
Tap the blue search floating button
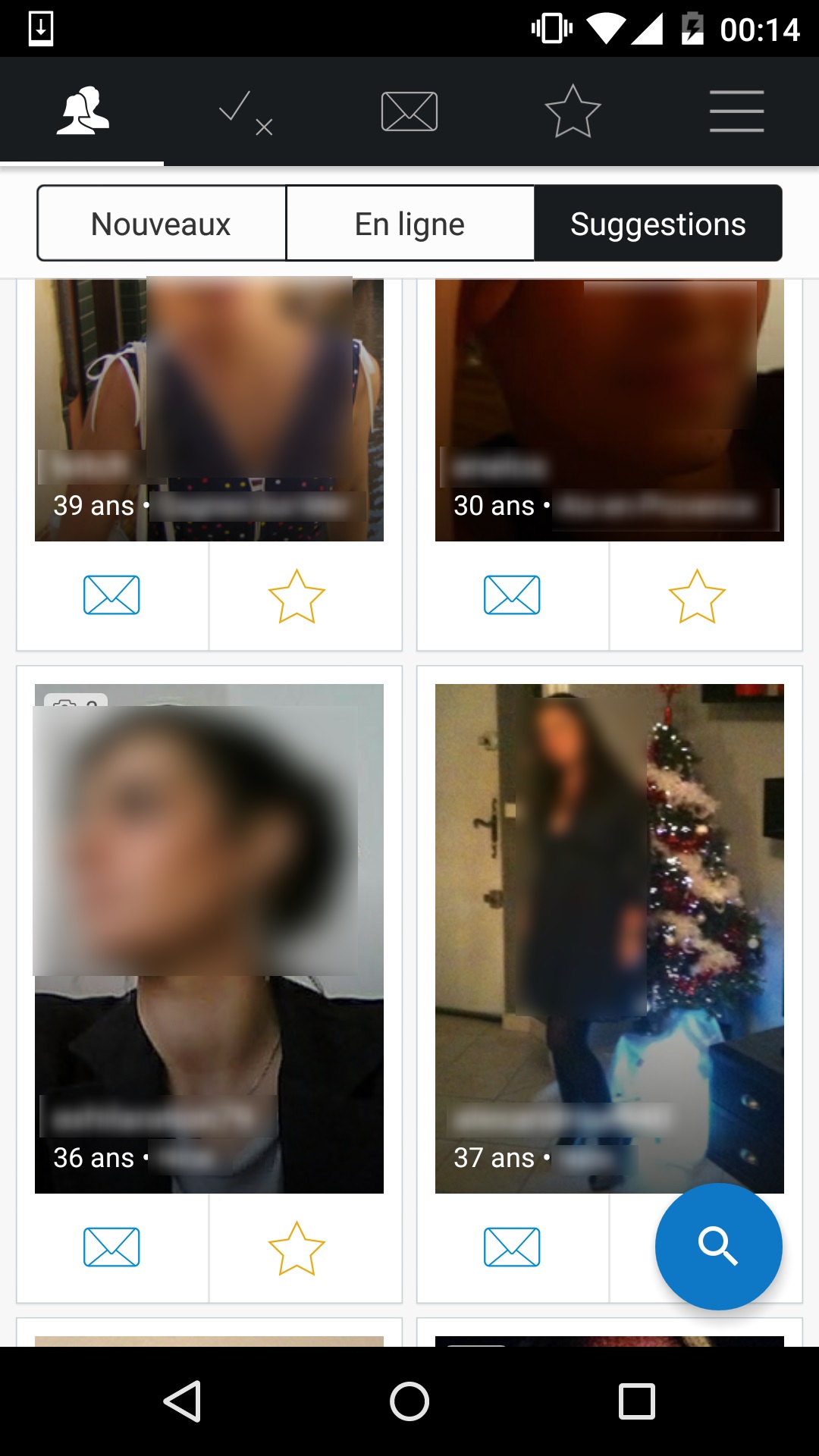[x=719, y=1247]
